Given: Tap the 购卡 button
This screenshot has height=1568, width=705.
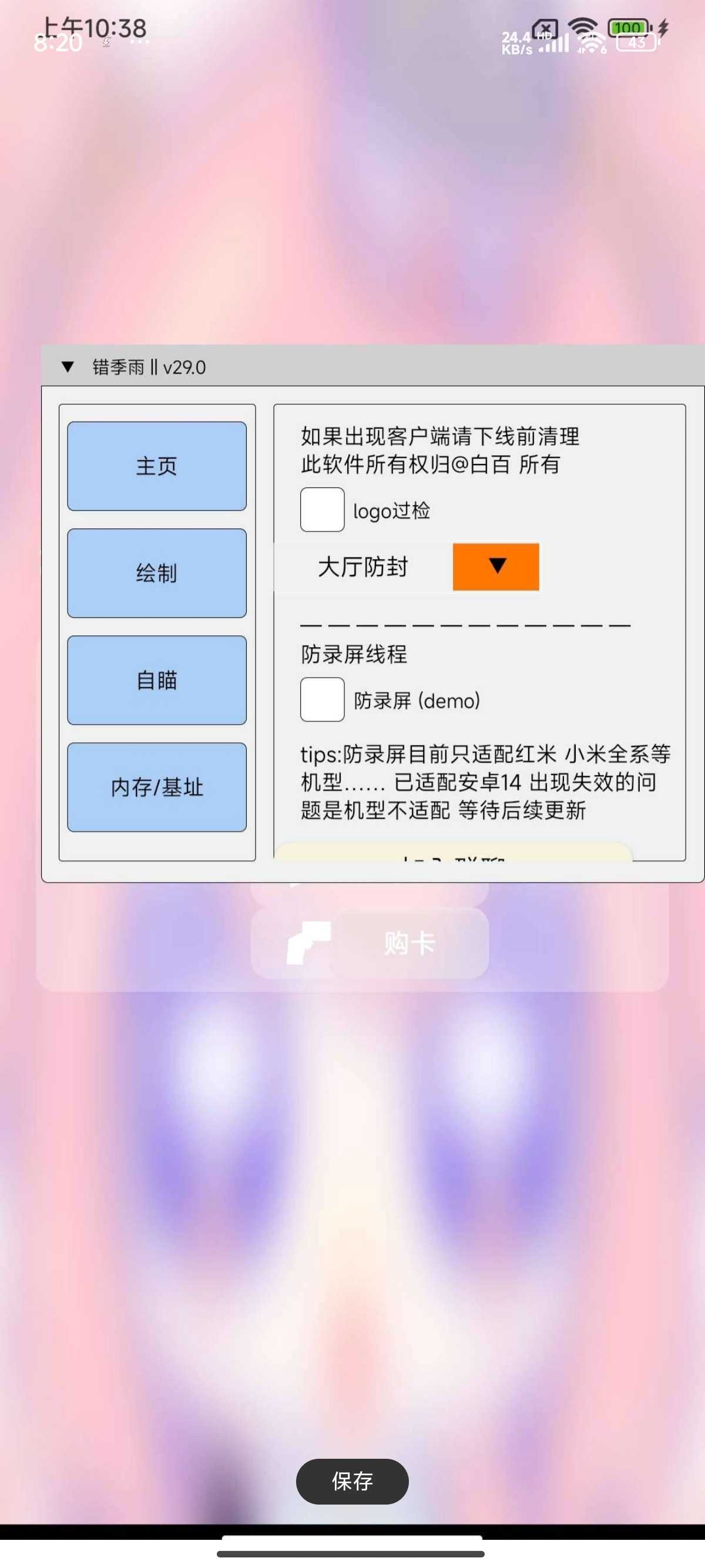Looking at the screenshot, I should [408, 944].
